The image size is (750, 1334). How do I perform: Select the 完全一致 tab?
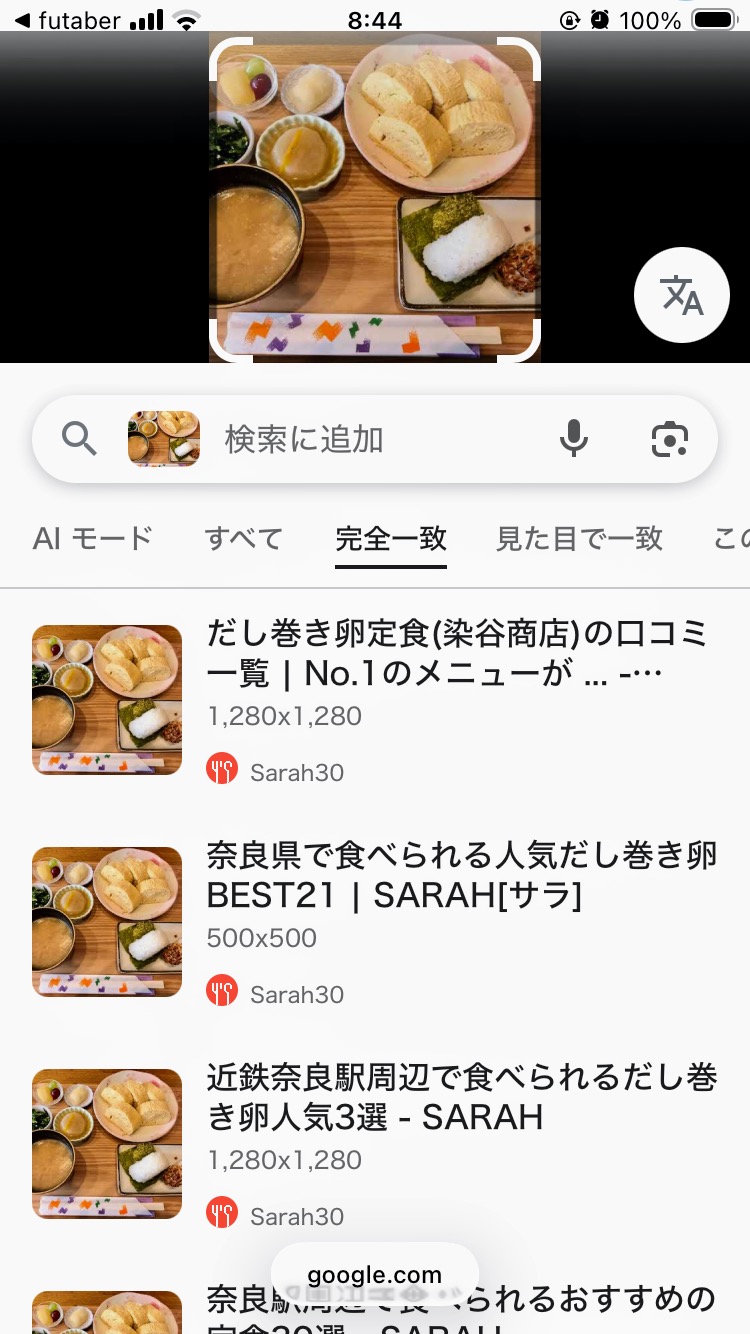[391, 539]
